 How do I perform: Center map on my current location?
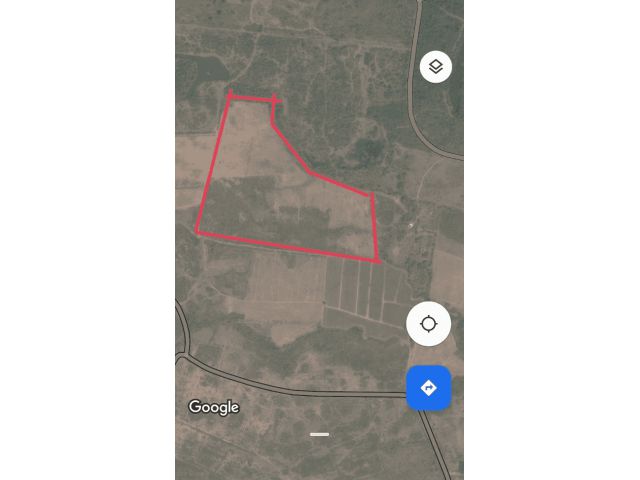[x=429, y=324]
